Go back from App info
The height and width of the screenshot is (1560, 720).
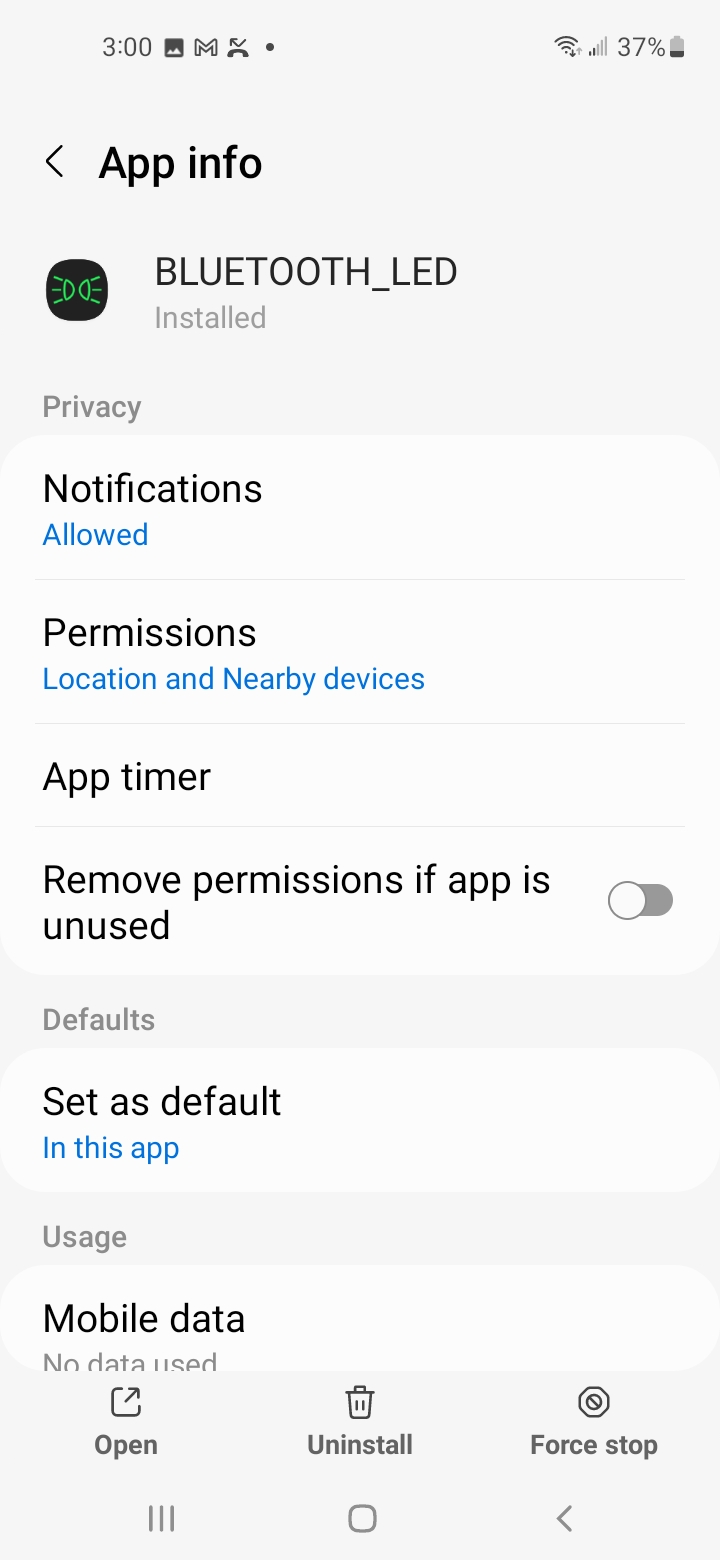click(x=55, y=162)
